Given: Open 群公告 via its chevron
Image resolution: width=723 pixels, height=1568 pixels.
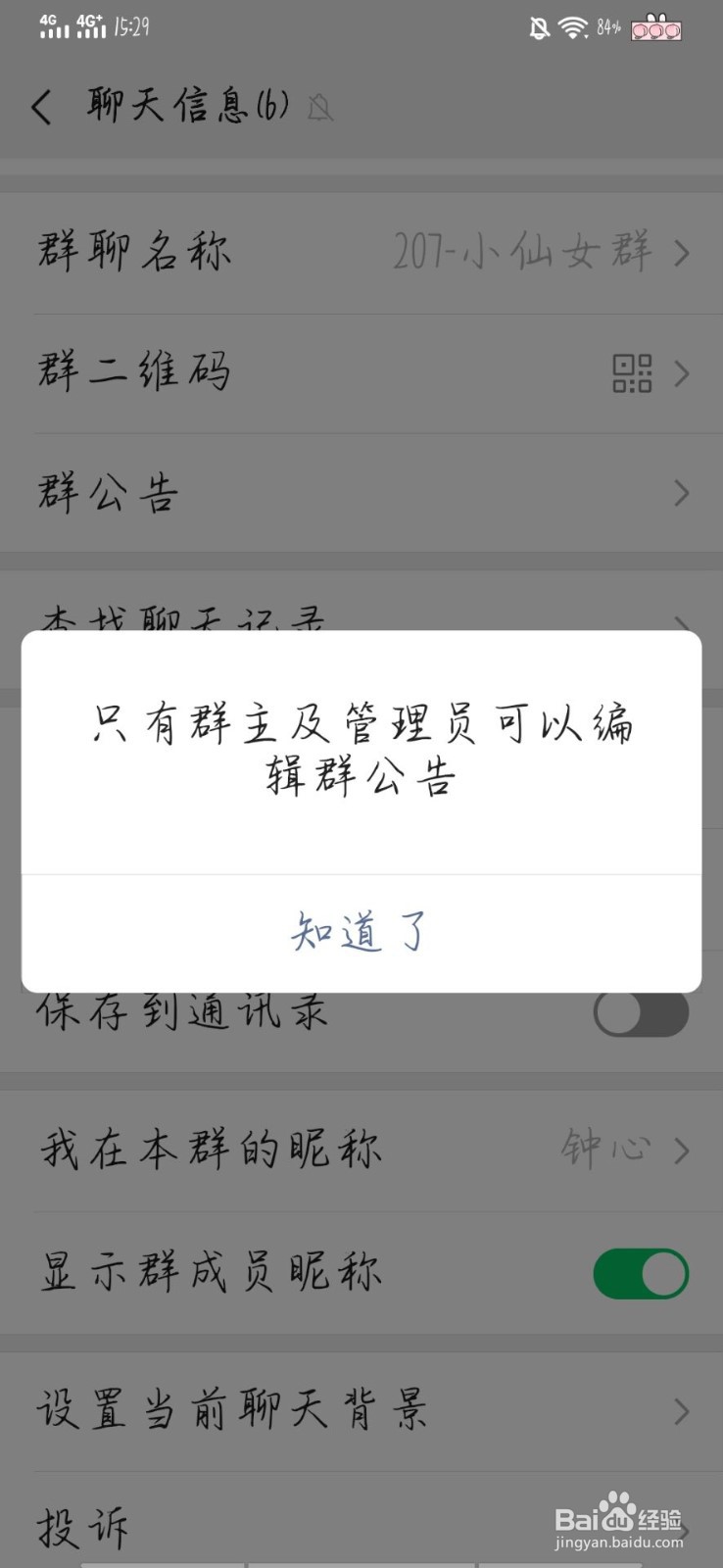Looking at the screenshot, I should click(682, 493).
